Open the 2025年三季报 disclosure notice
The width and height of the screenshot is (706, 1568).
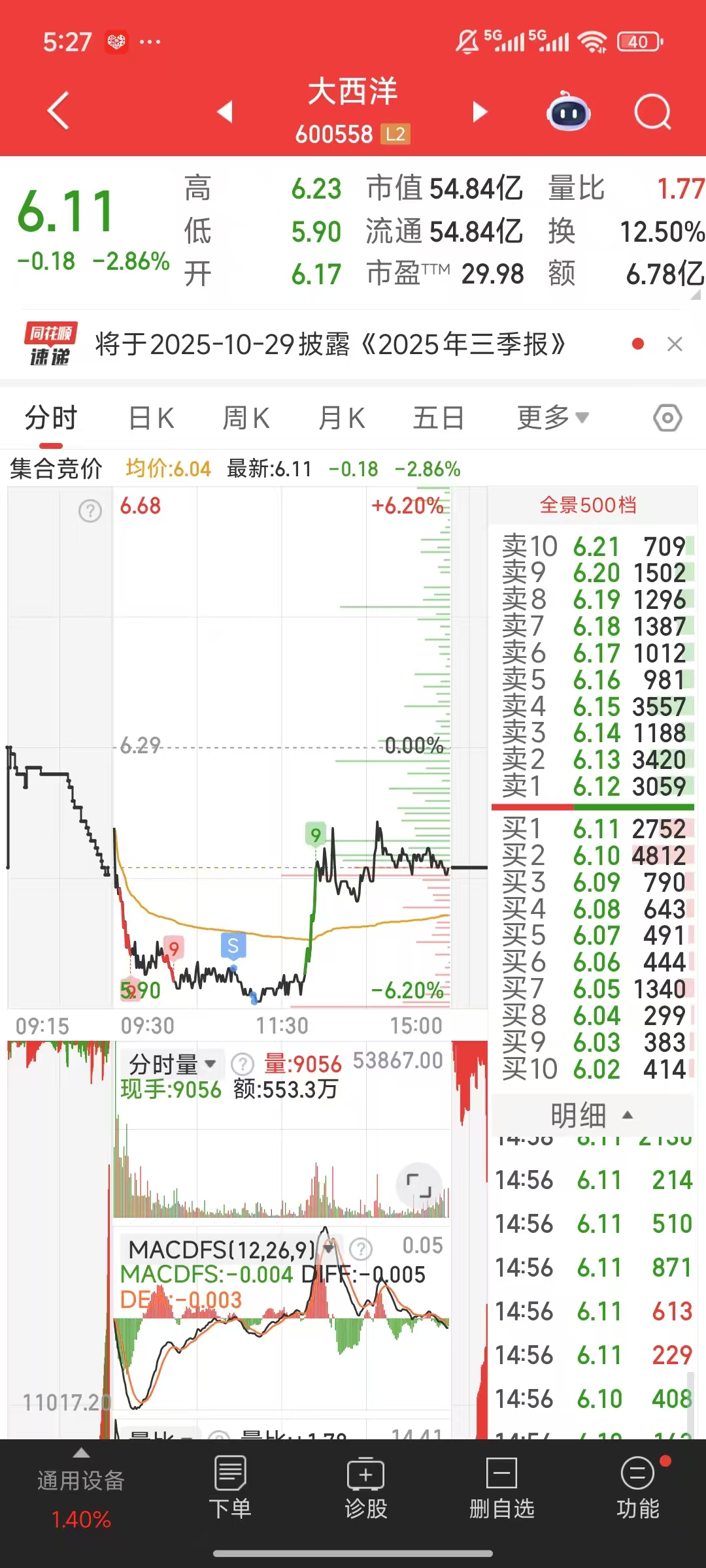coord(330,344)
